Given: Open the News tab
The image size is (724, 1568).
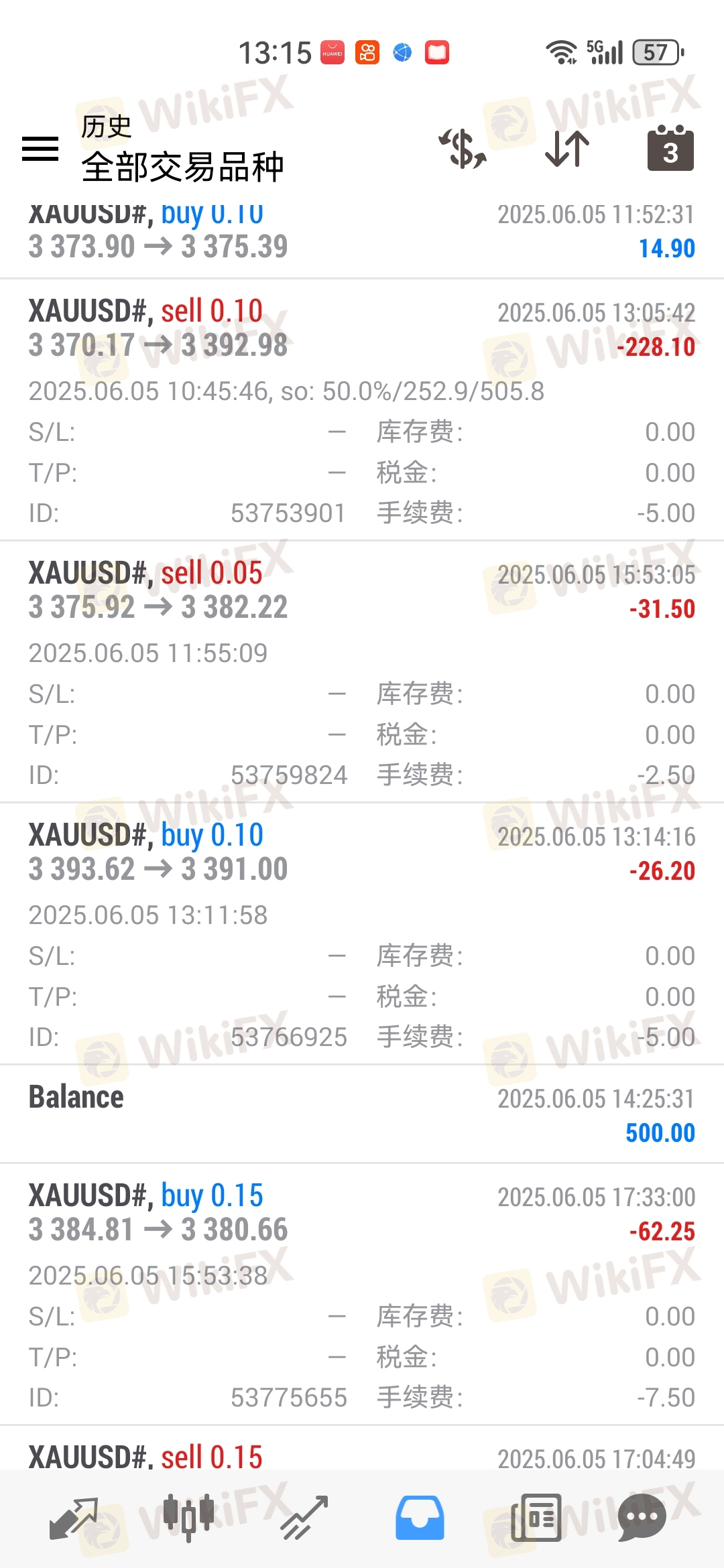Looking at the screenshot, I should point(536,1518).
